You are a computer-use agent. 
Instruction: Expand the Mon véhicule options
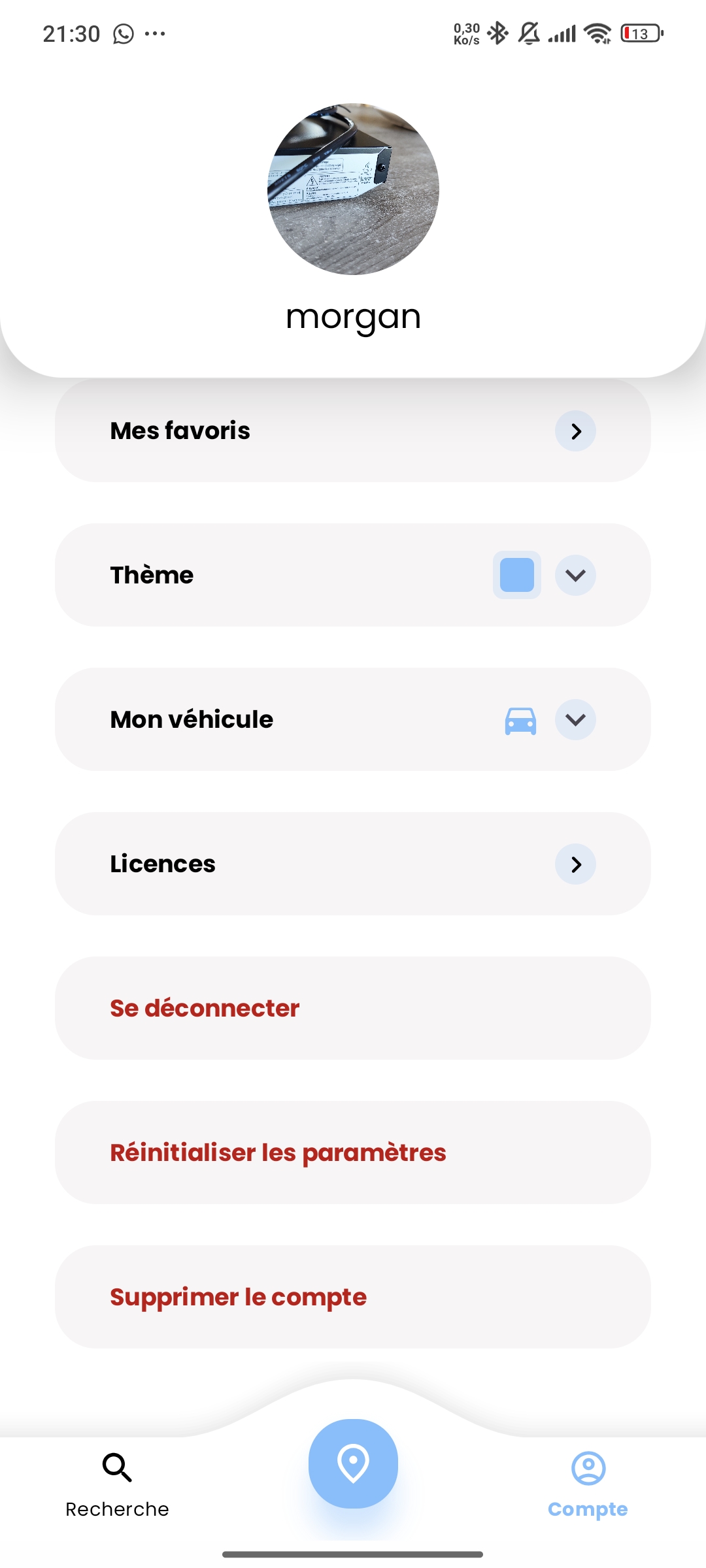point(575,719)
